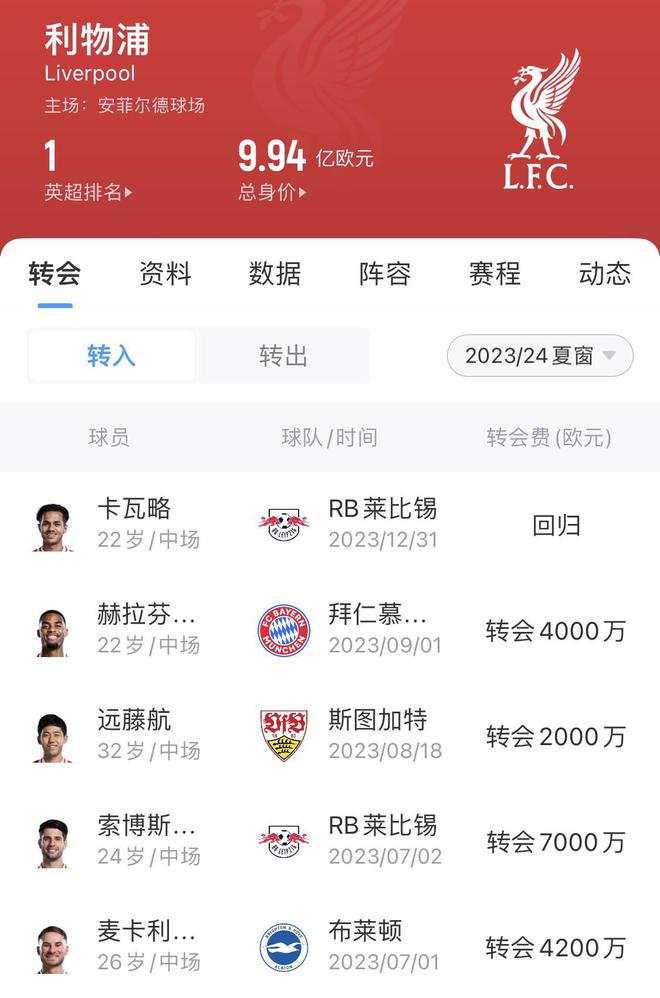Open the 拜仁 4000万 transfer row
This screenshot has width=660, height=998.
click(x=330, y=630)
